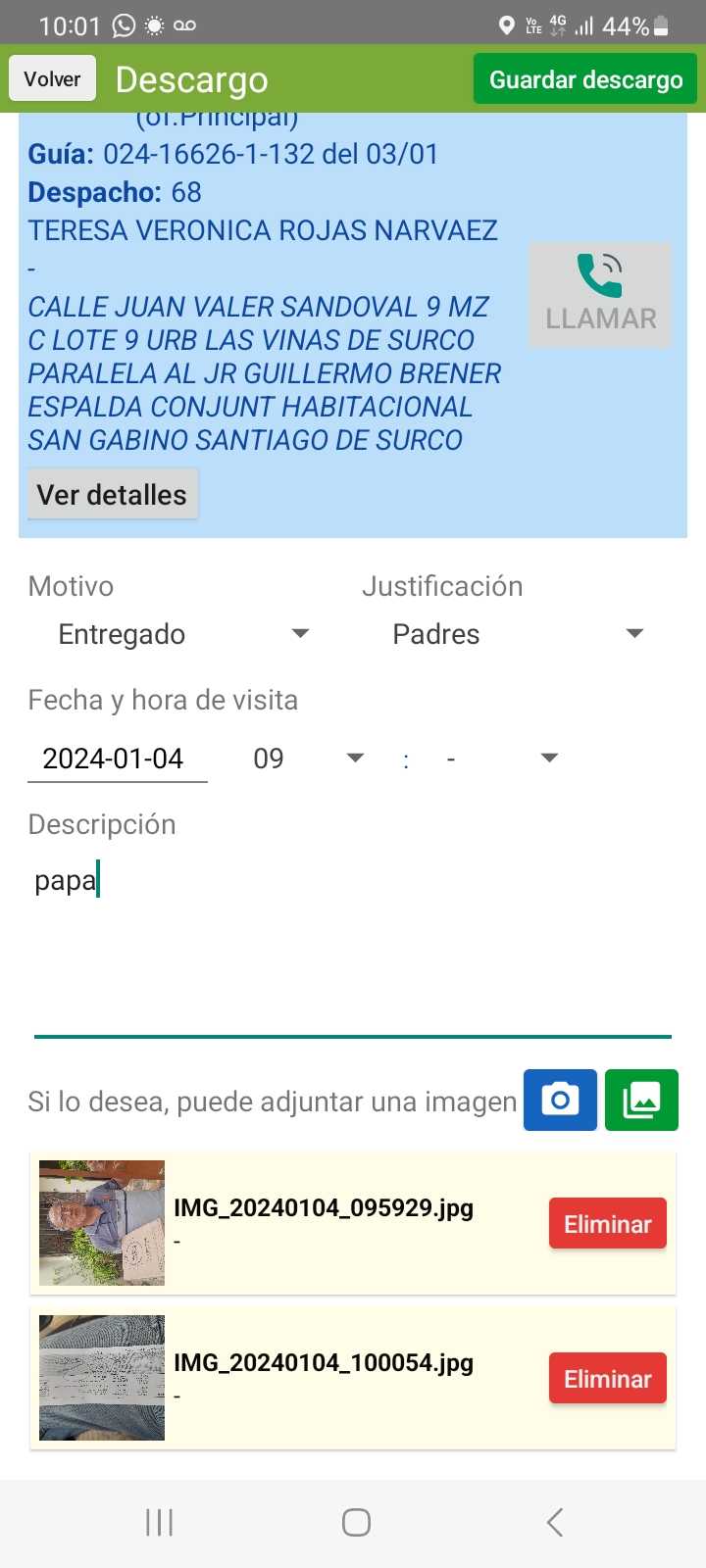Choose the visit hour dropdown
The height and width of the screenshot is (1568, 706).
tap(308, 759)
